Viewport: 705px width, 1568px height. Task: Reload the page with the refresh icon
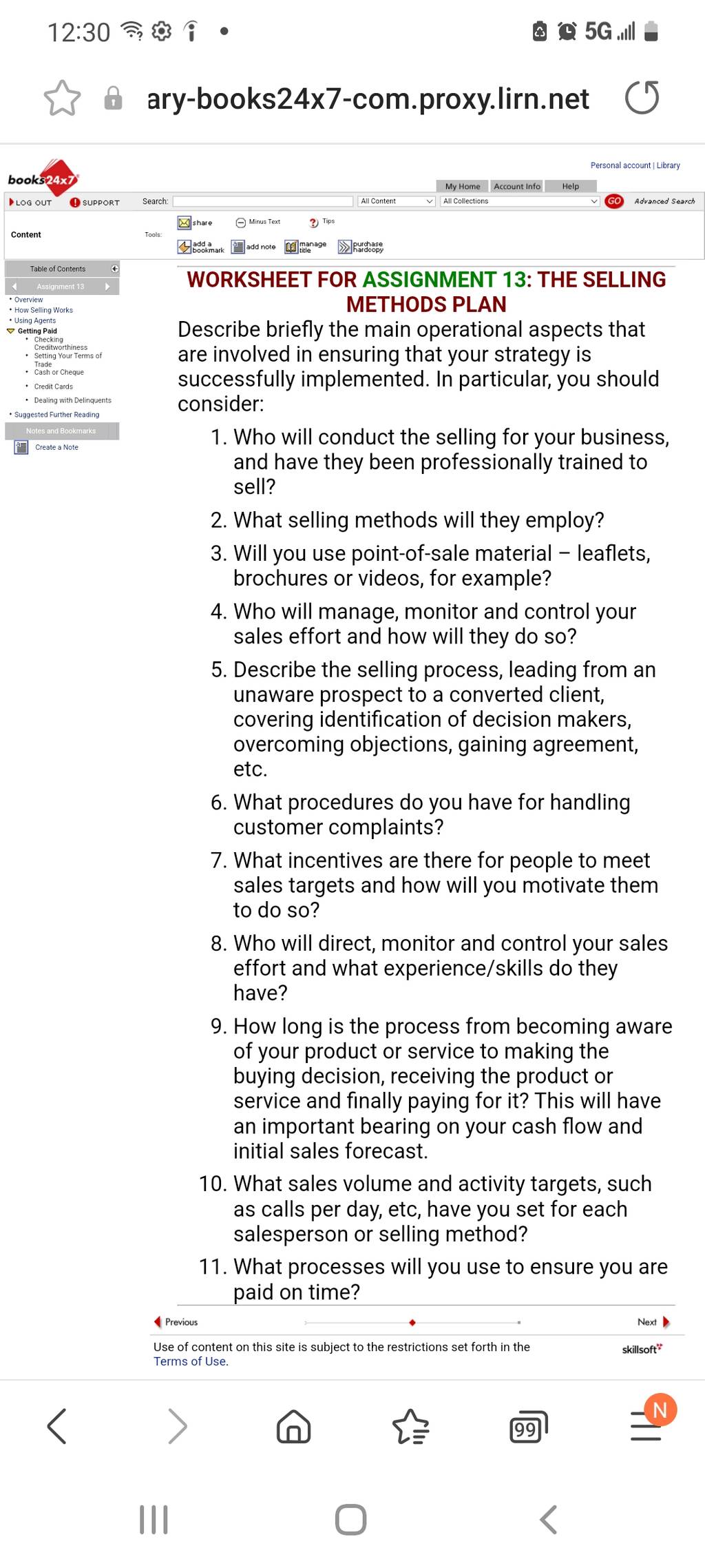tap(642, 98)
